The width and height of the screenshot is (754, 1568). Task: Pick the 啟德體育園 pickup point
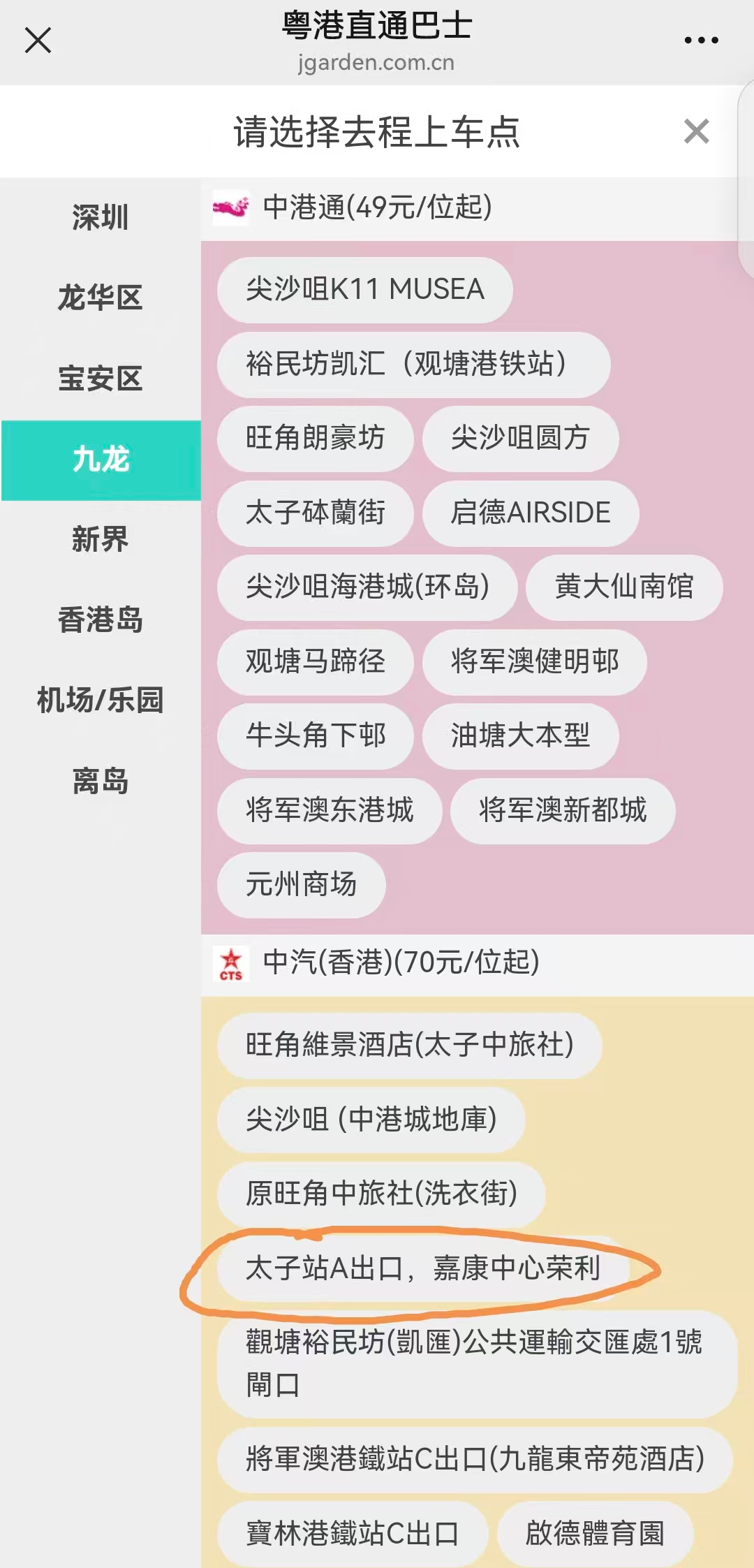click(x=595, y=1534)
